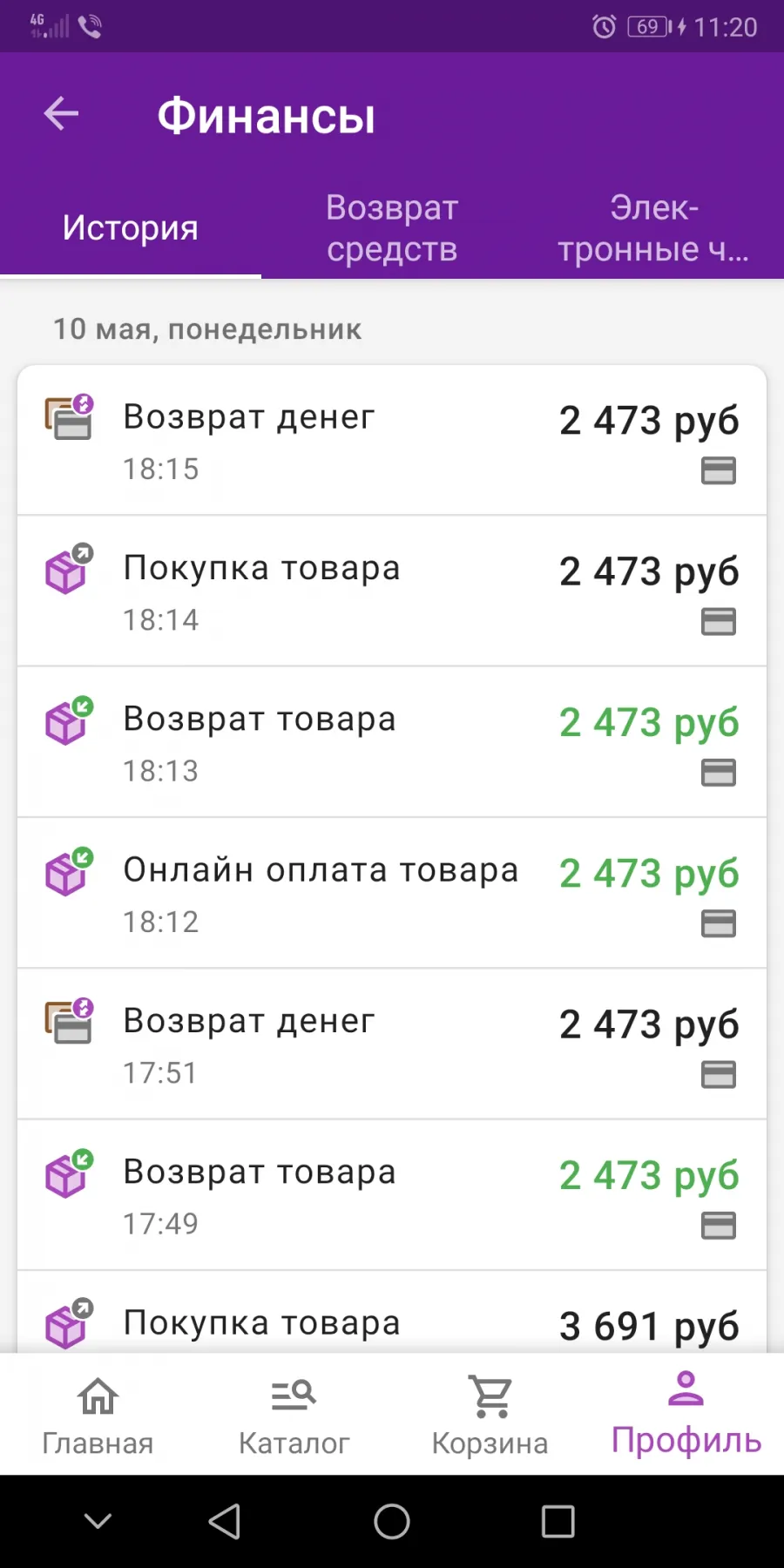
Task: Tap the Профиль tab
Action: coord(686,1414)
